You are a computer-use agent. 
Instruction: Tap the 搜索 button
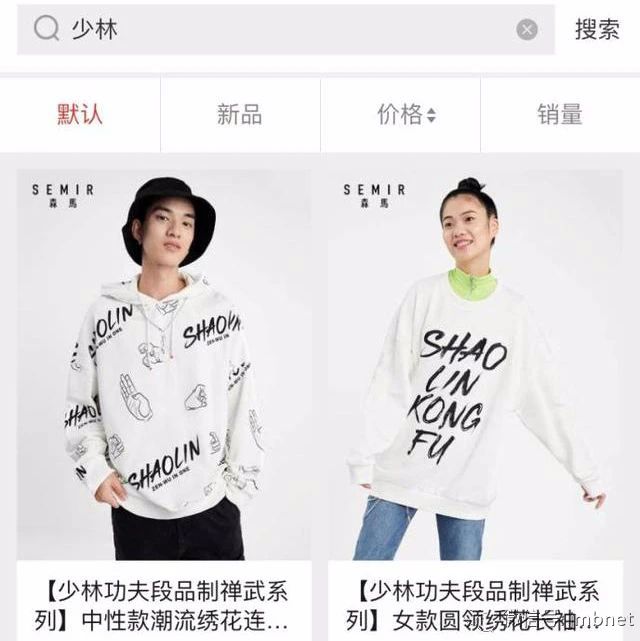click(x=597, y=30)
